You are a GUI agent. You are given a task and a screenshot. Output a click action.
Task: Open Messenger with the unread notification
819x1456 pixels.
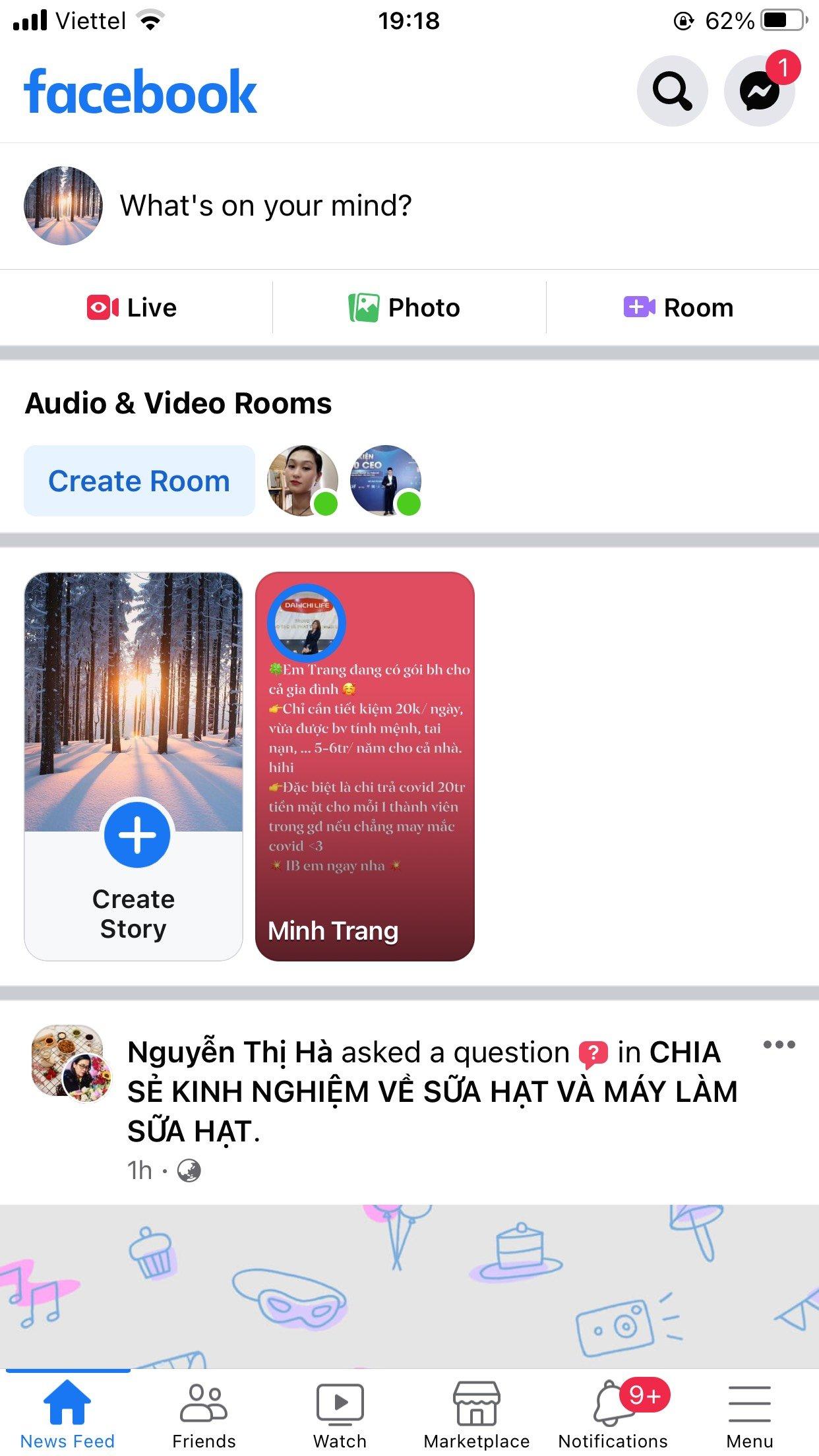click(760, 92)
